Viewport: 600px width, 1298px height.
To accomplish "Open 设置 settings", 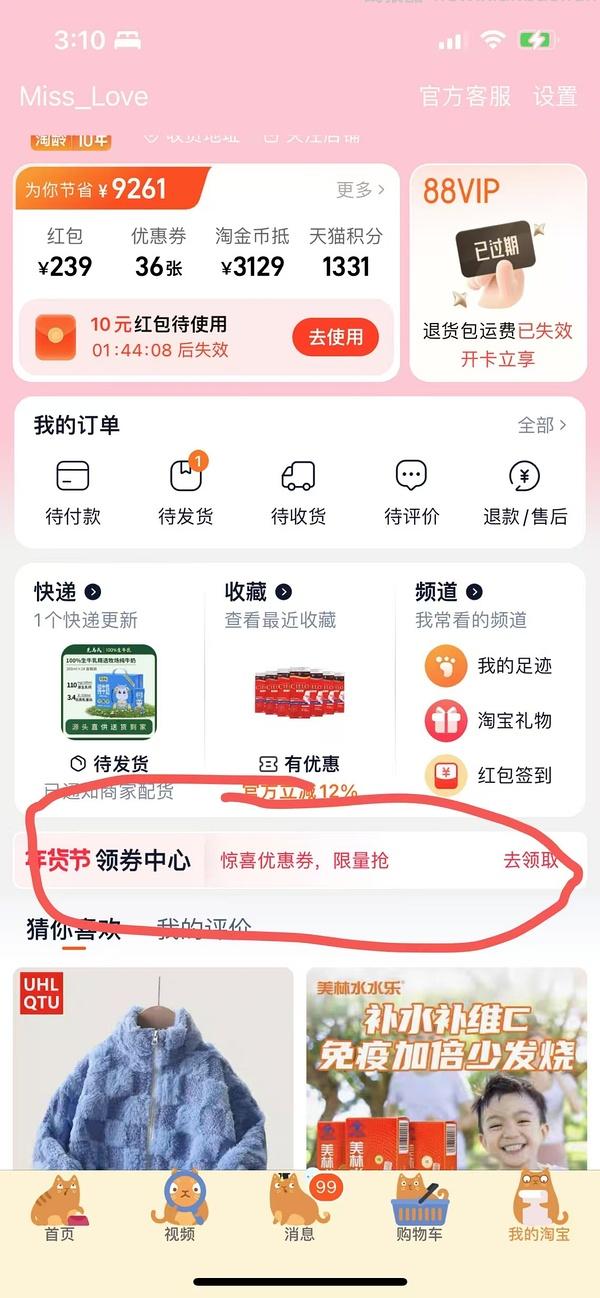I will tap(555, 96).
